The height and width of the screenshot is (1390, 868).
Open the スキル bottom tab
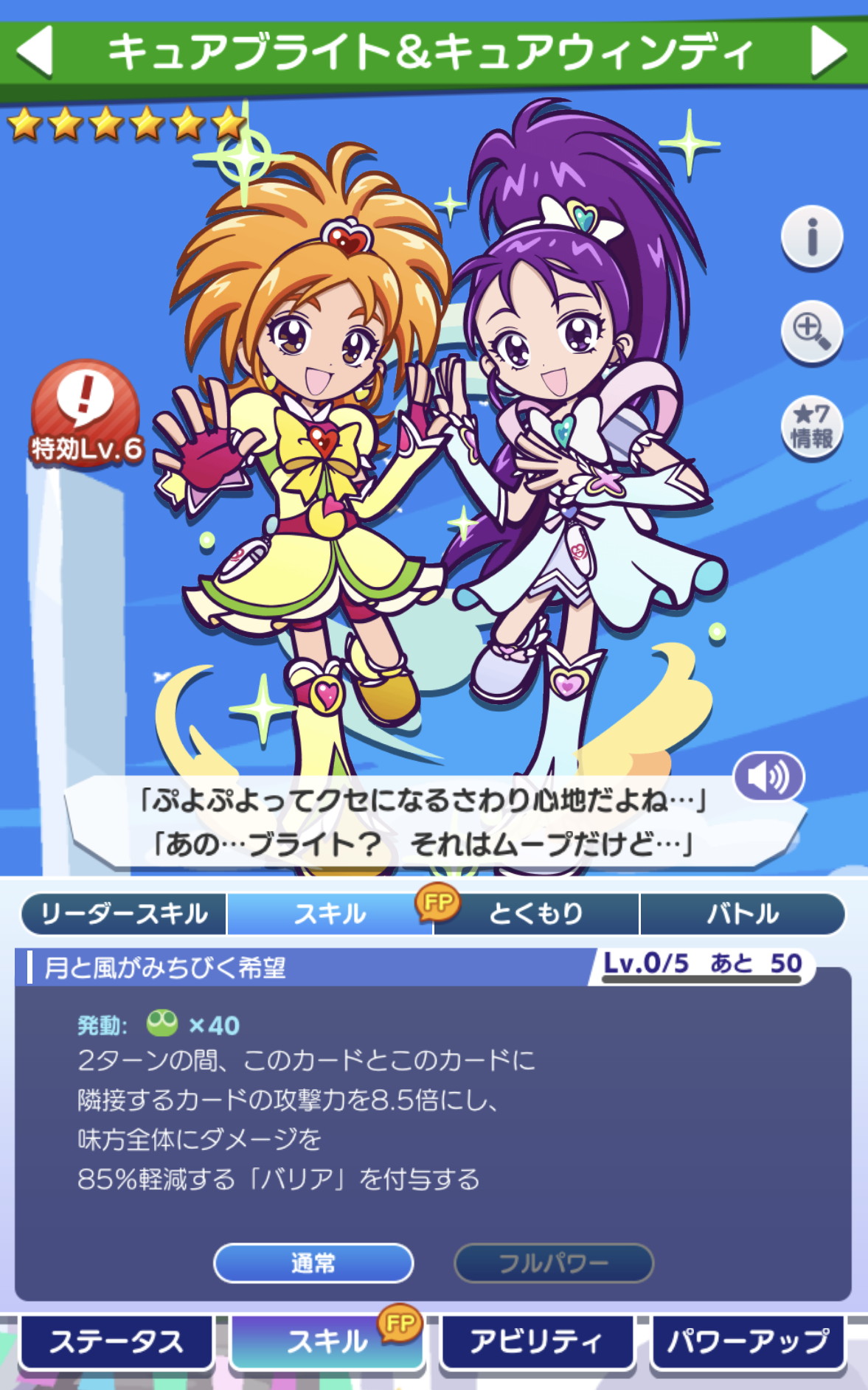[x=327, y=1341]
